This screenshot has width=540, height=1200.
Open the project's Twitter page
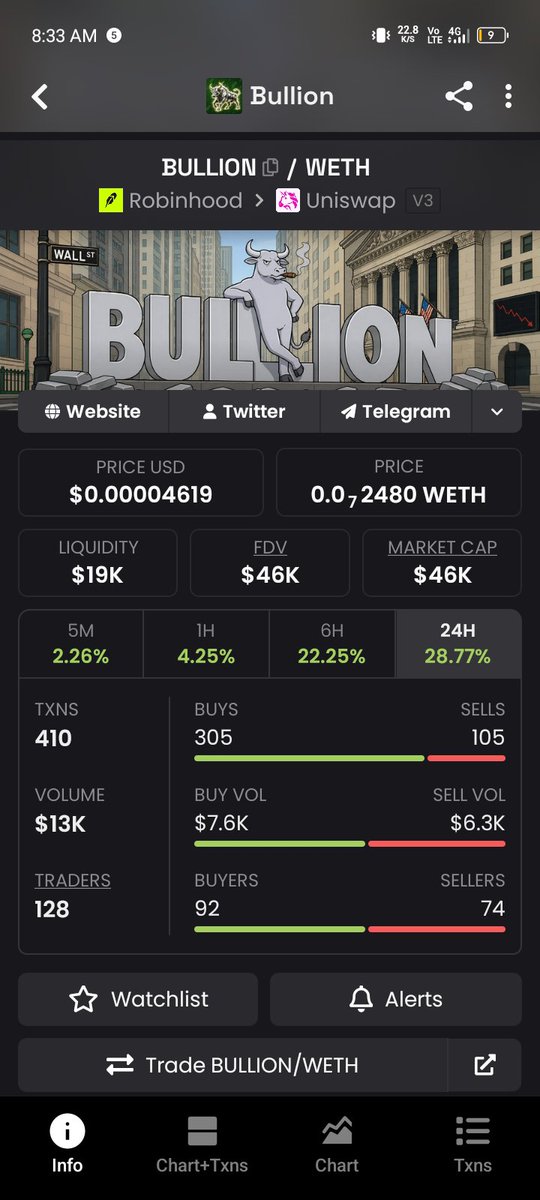click(x=244, y=411)
